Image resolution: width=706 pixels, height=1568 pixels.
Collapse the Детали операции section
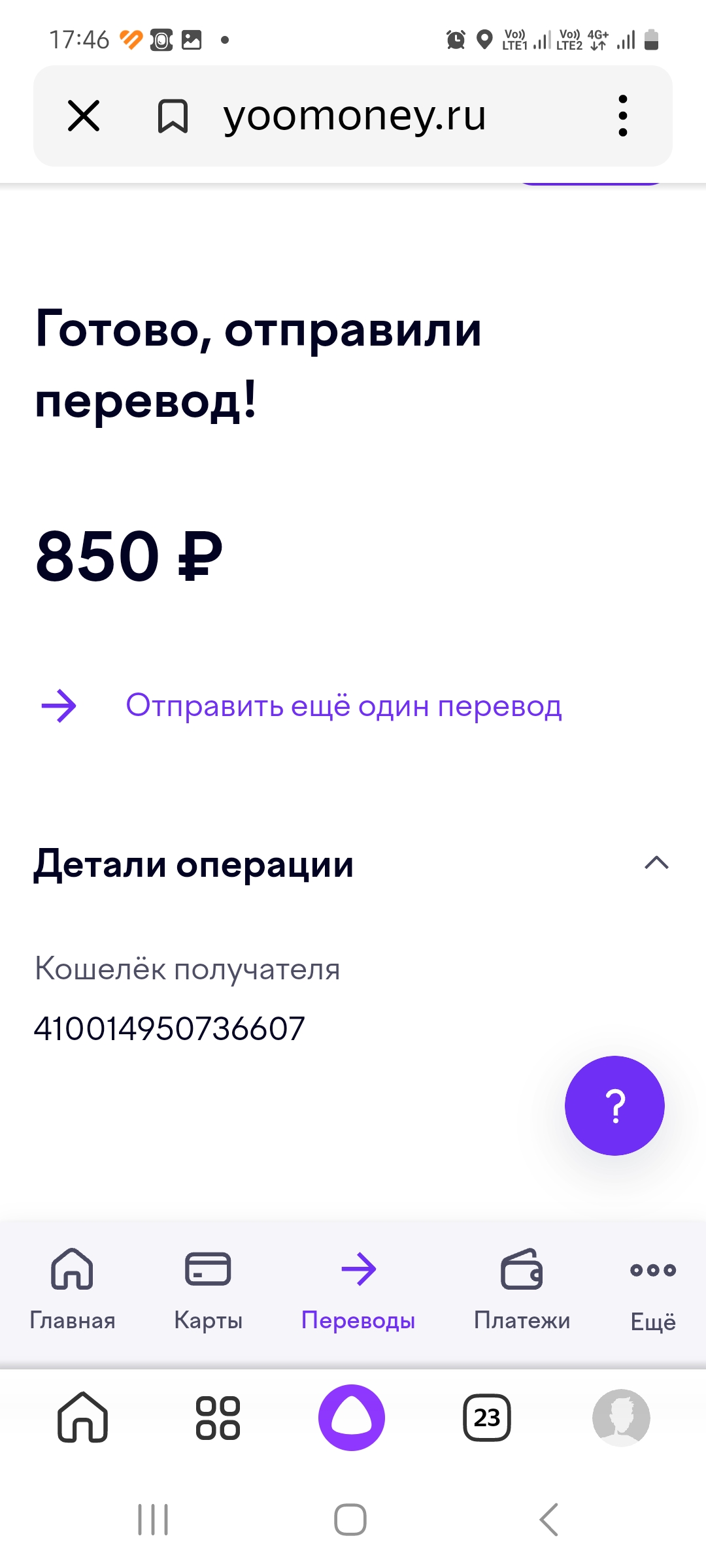pos(656,863)
